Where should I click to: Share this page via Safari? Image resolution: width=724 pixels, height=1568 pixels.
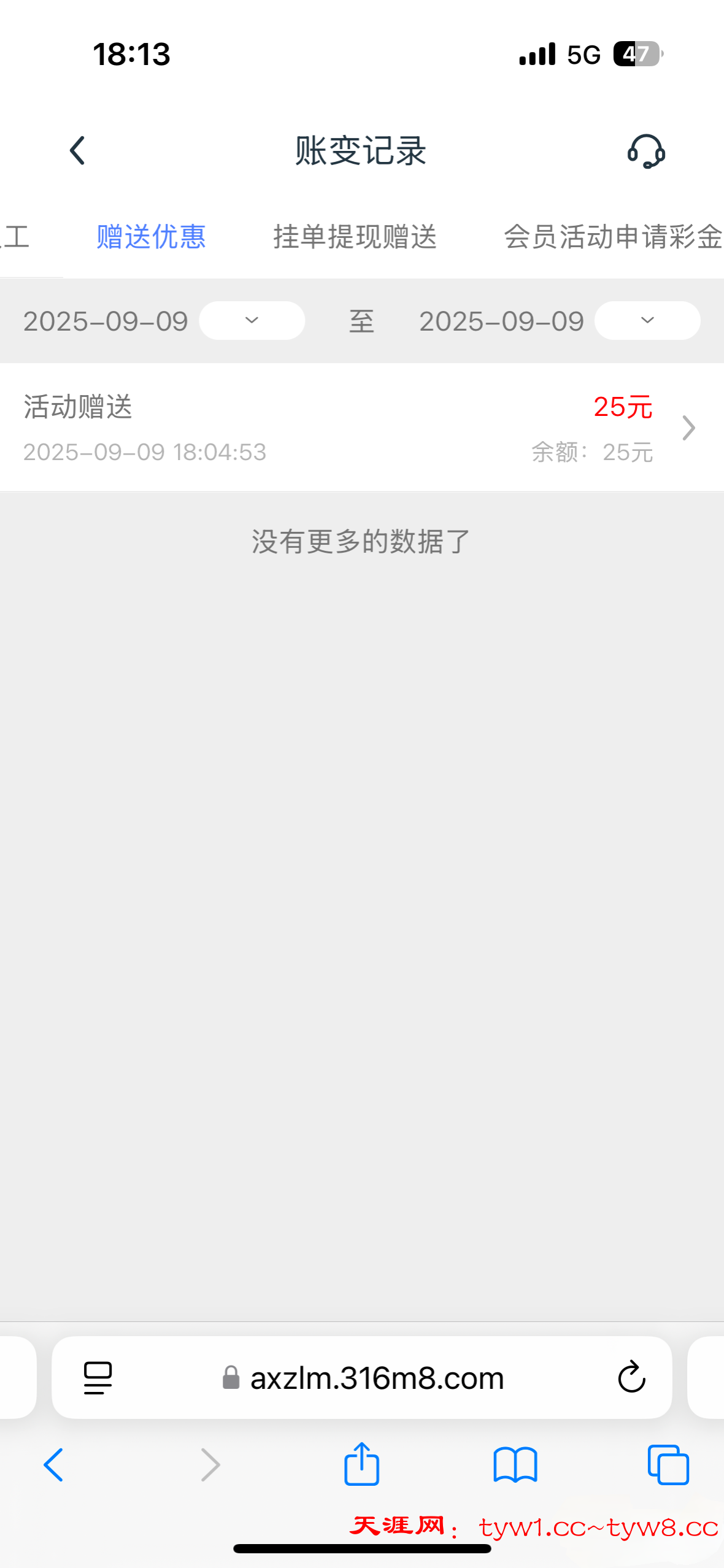pyautogui.click(x=361, y=1464)
